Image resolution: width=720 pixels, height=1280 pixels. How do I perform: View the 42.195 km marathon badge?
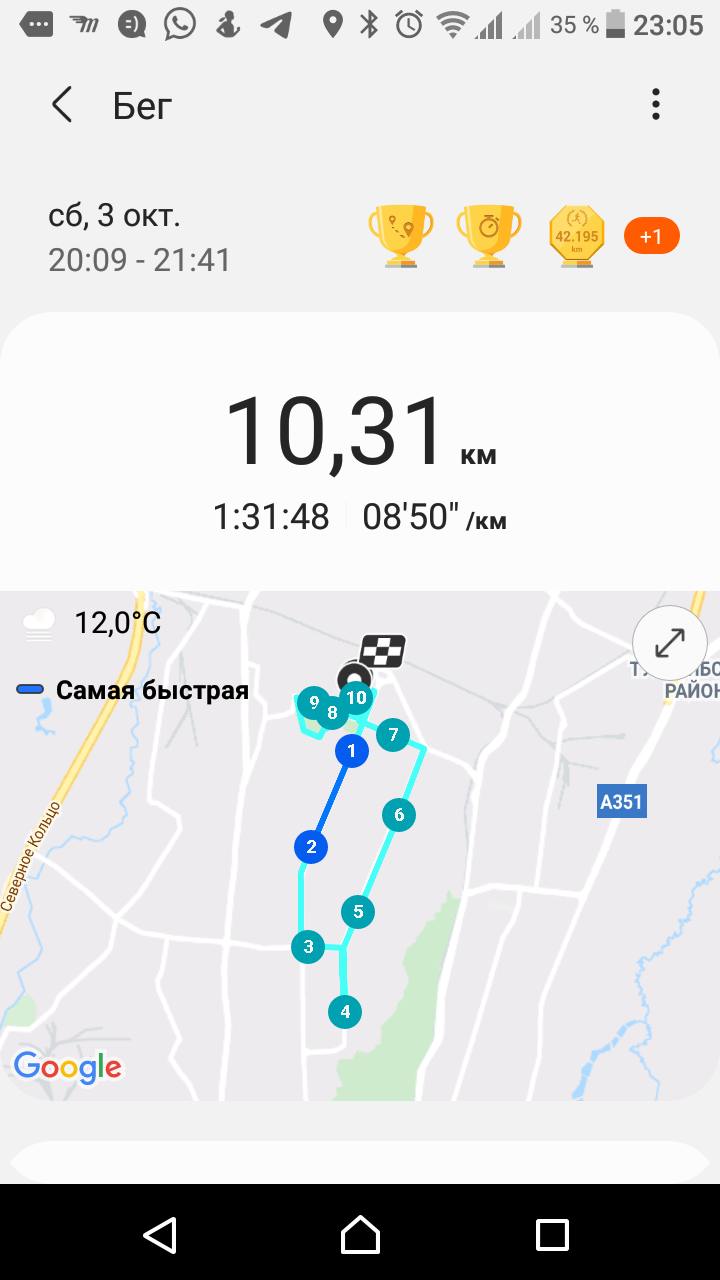pyautogui.click(x=577, y=237)
